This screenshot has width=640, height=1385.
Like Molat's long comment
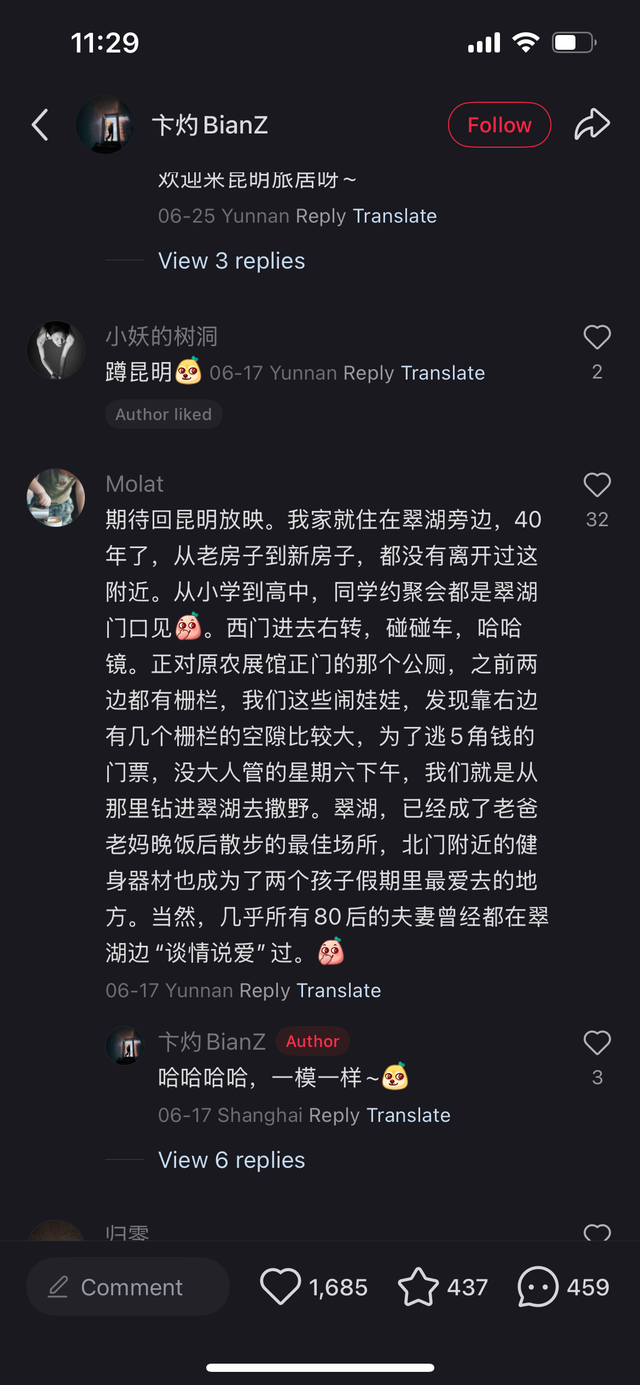tap(597, 485)
